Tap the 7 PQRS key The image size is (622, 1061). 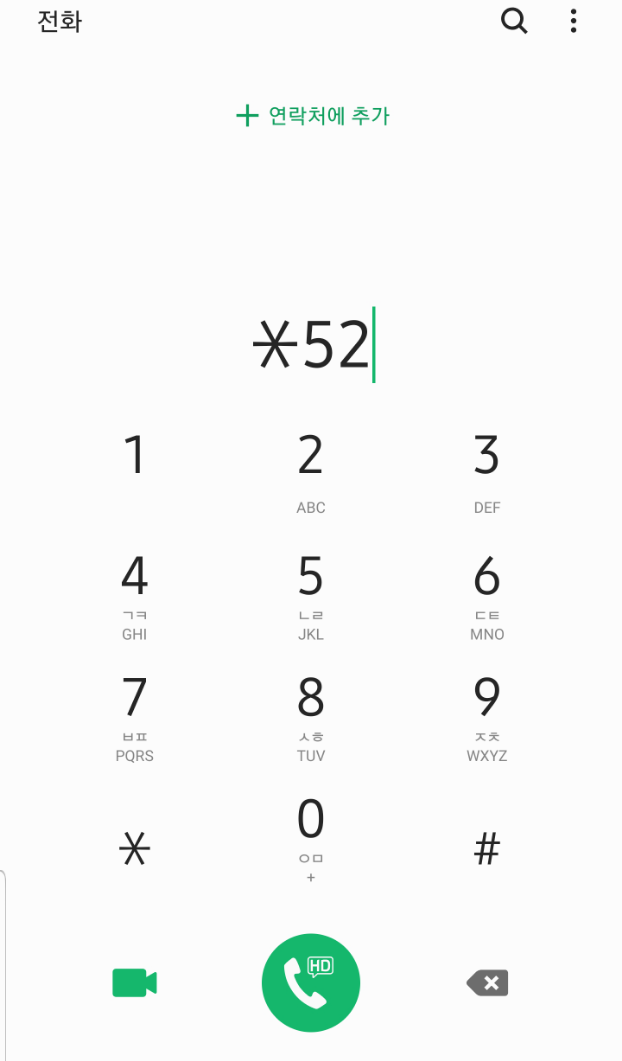tap(134, 719)
